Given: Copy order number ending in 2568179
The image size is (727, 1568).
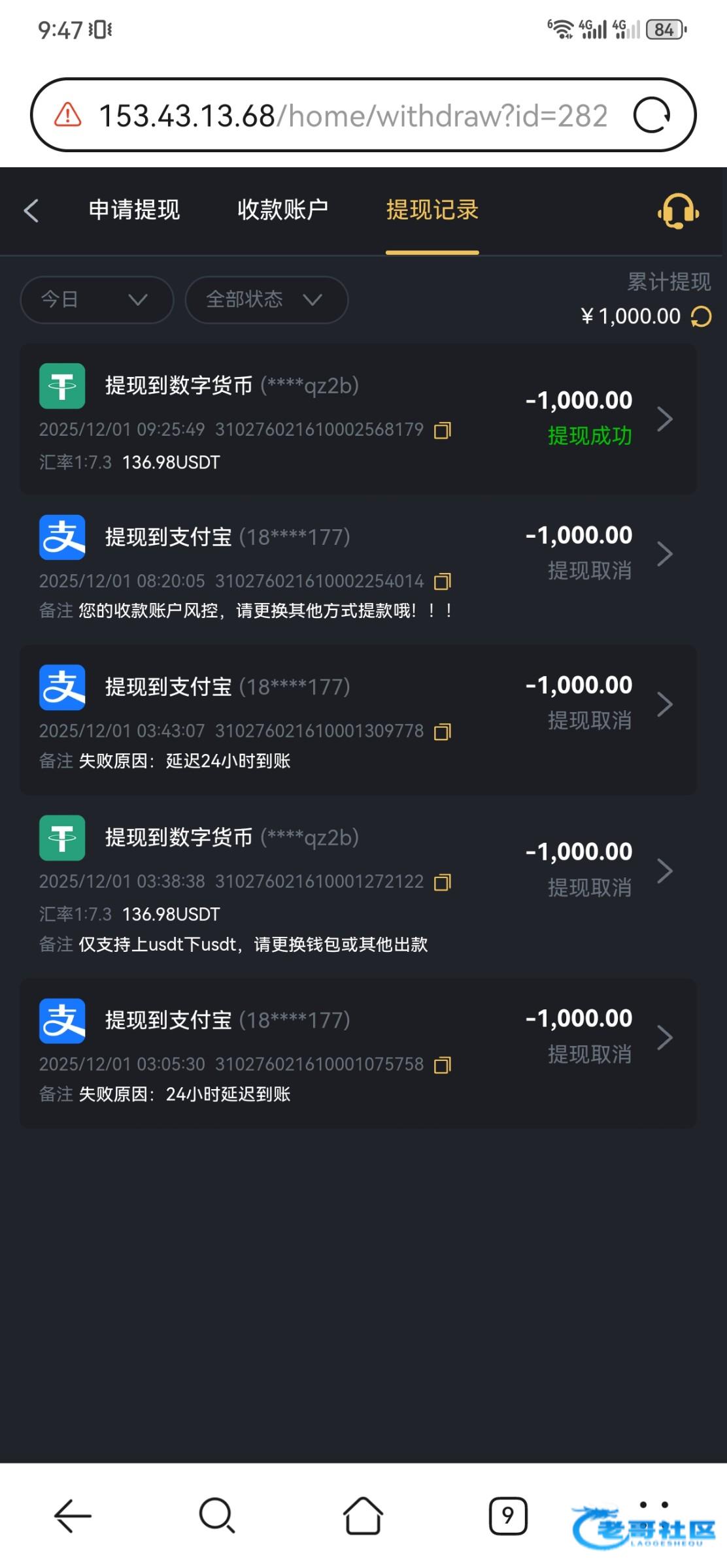Looking at the screenshot, I should pos(443,431).
